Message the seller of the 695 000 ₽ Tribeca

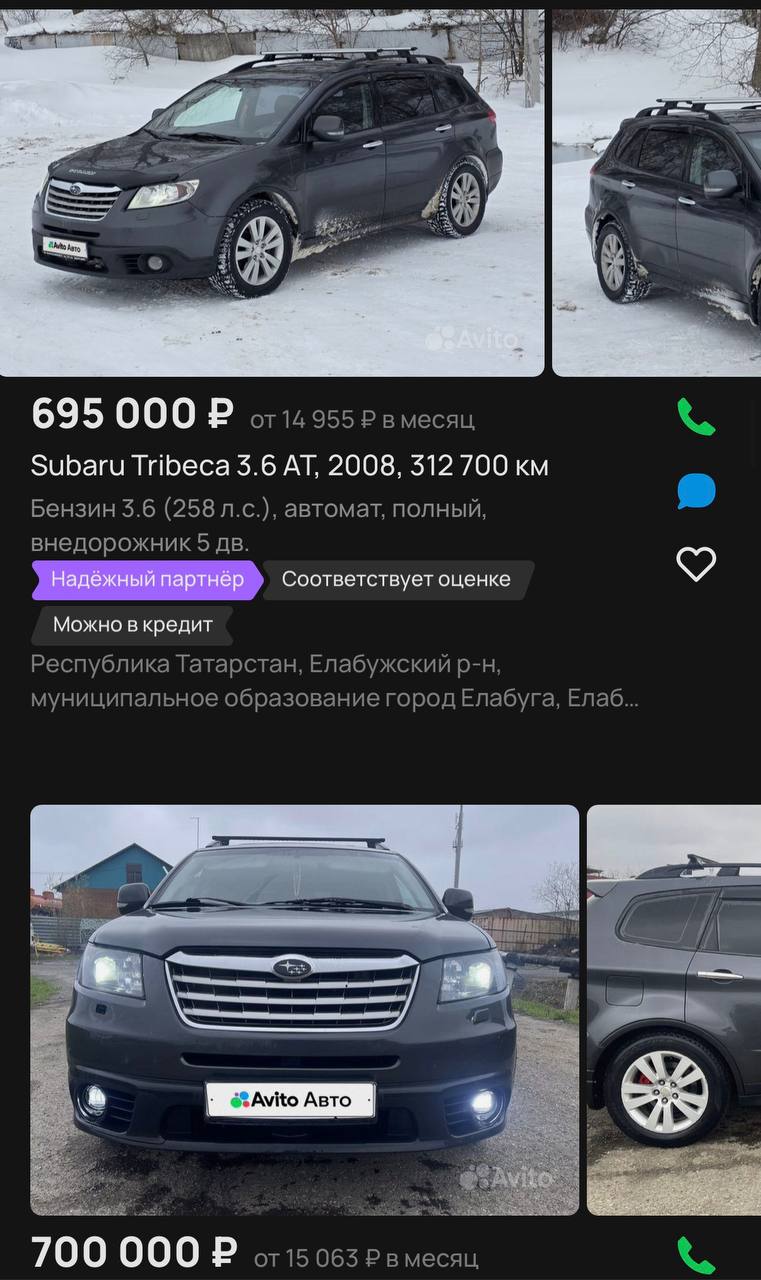pyautogui.click(x=696, y=491)
